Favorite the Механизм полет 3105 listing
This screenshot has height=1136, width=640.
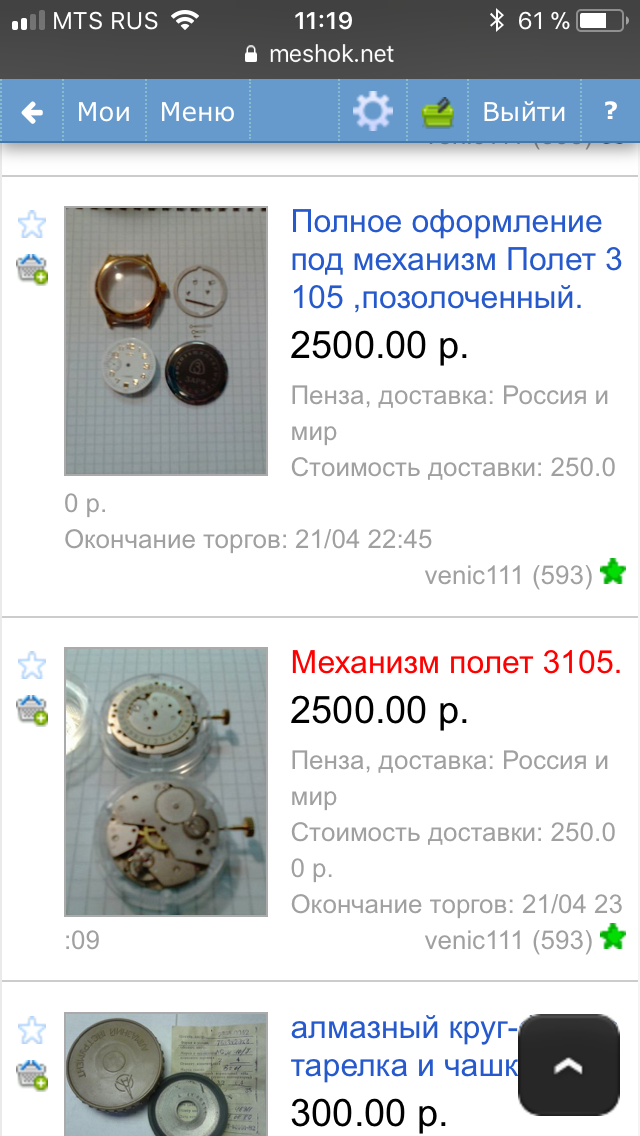pyautogui.click(x=32, y=664)
